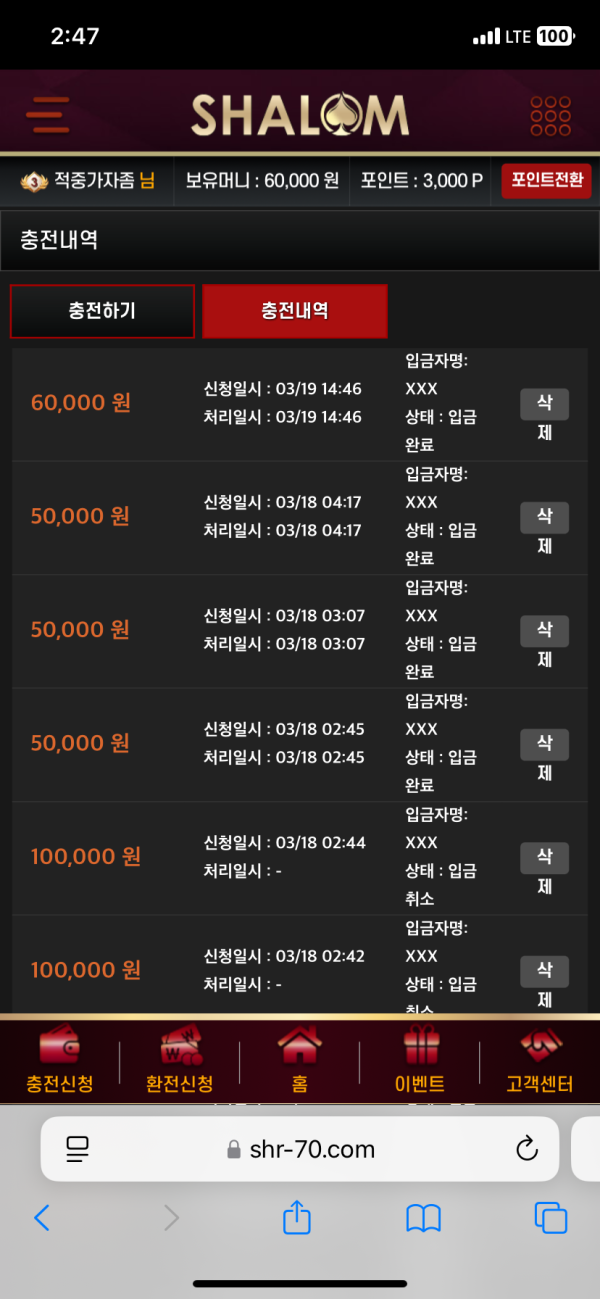This screenshot has height=1299, width=600.
Task: Delete the 60,000 원 entry from 03/19 14:46
Action: 545,417
